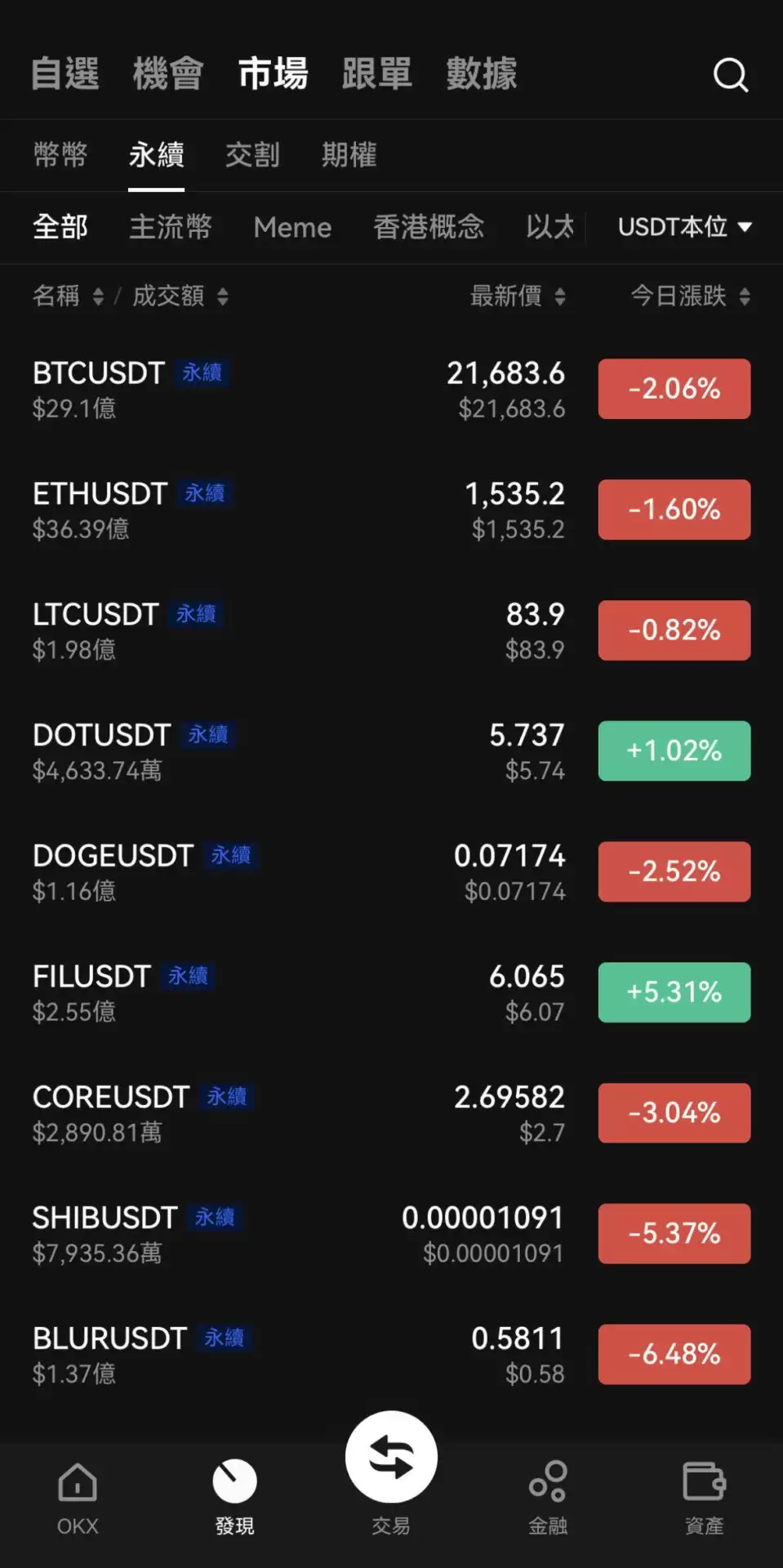783x1568 pixels.
Task: Select the 交割 market type
Action: (x=252, y=154)
